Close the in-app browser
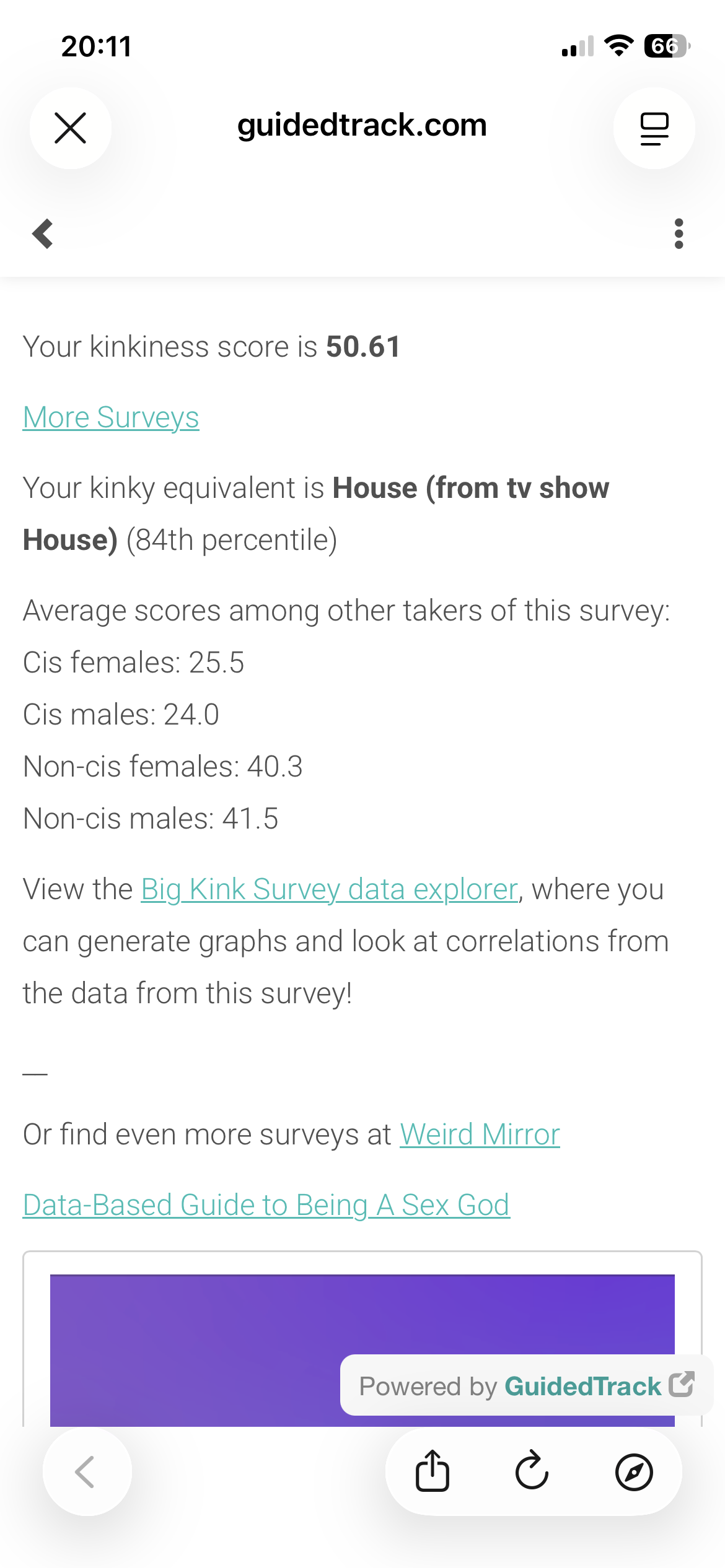 click(x=71, y=128)
